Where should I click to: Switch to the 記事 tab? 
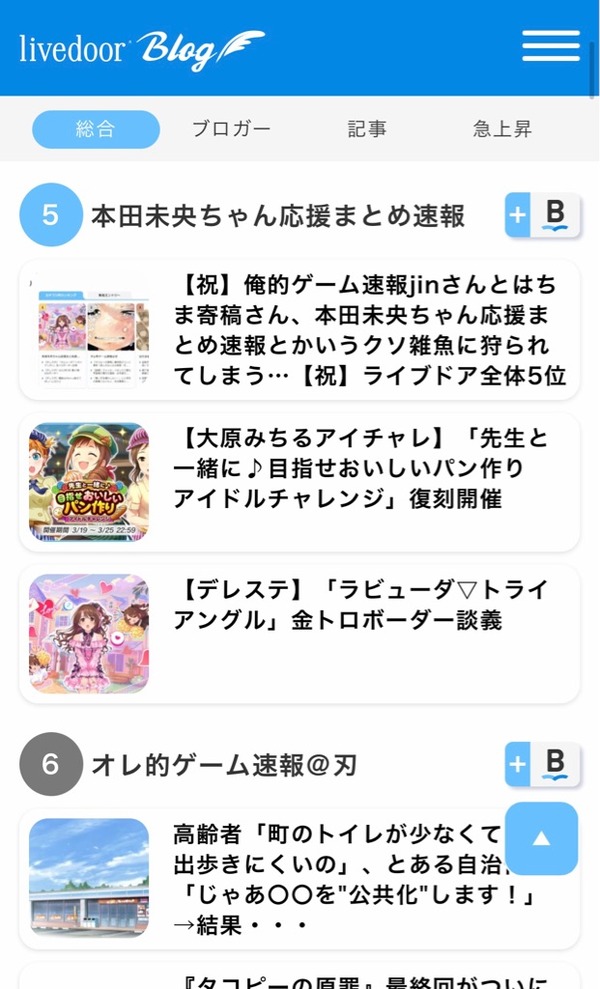tap(367, 129)
